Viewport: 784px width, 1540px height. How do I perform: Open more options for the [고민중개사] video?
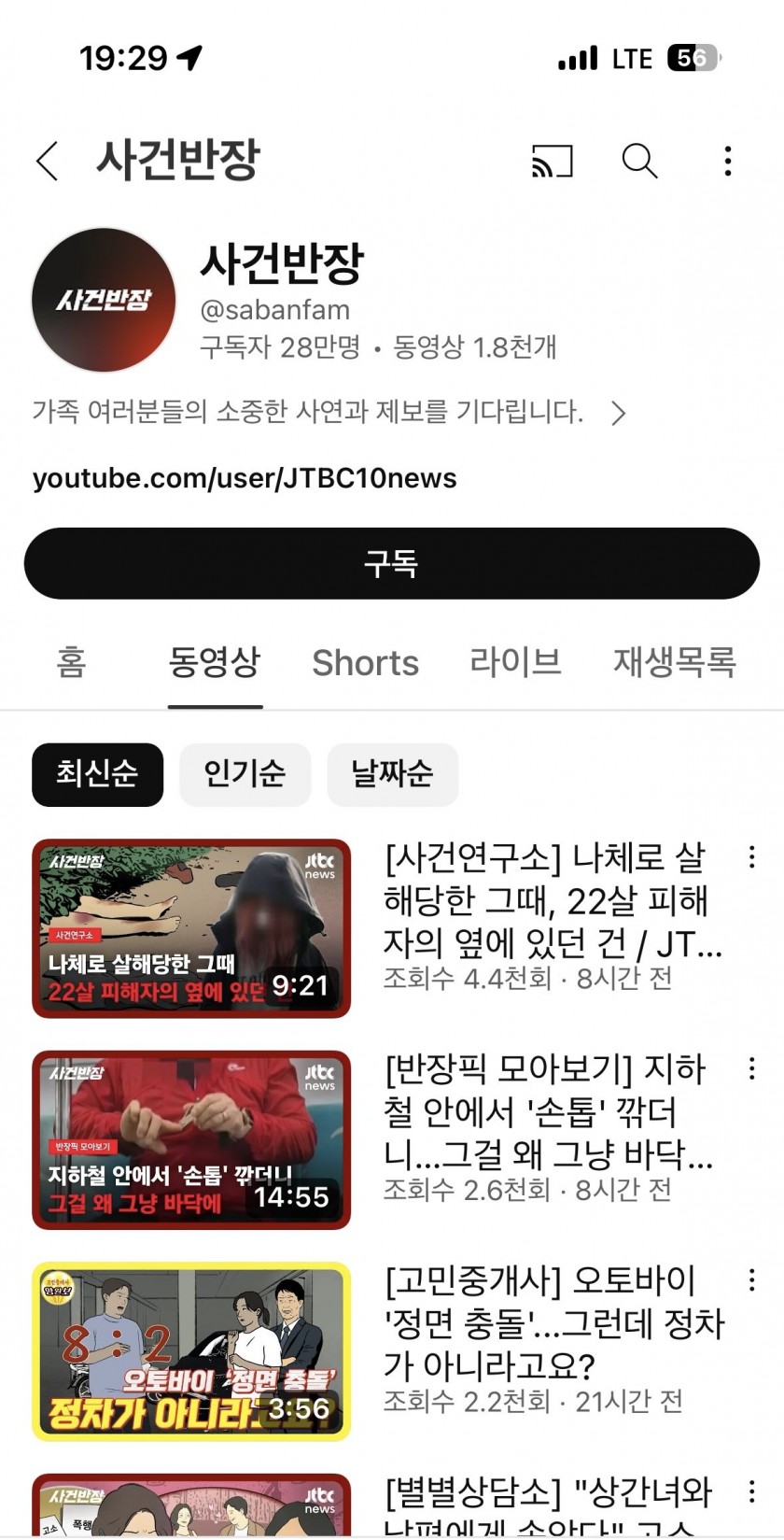tap(751, 1279)
